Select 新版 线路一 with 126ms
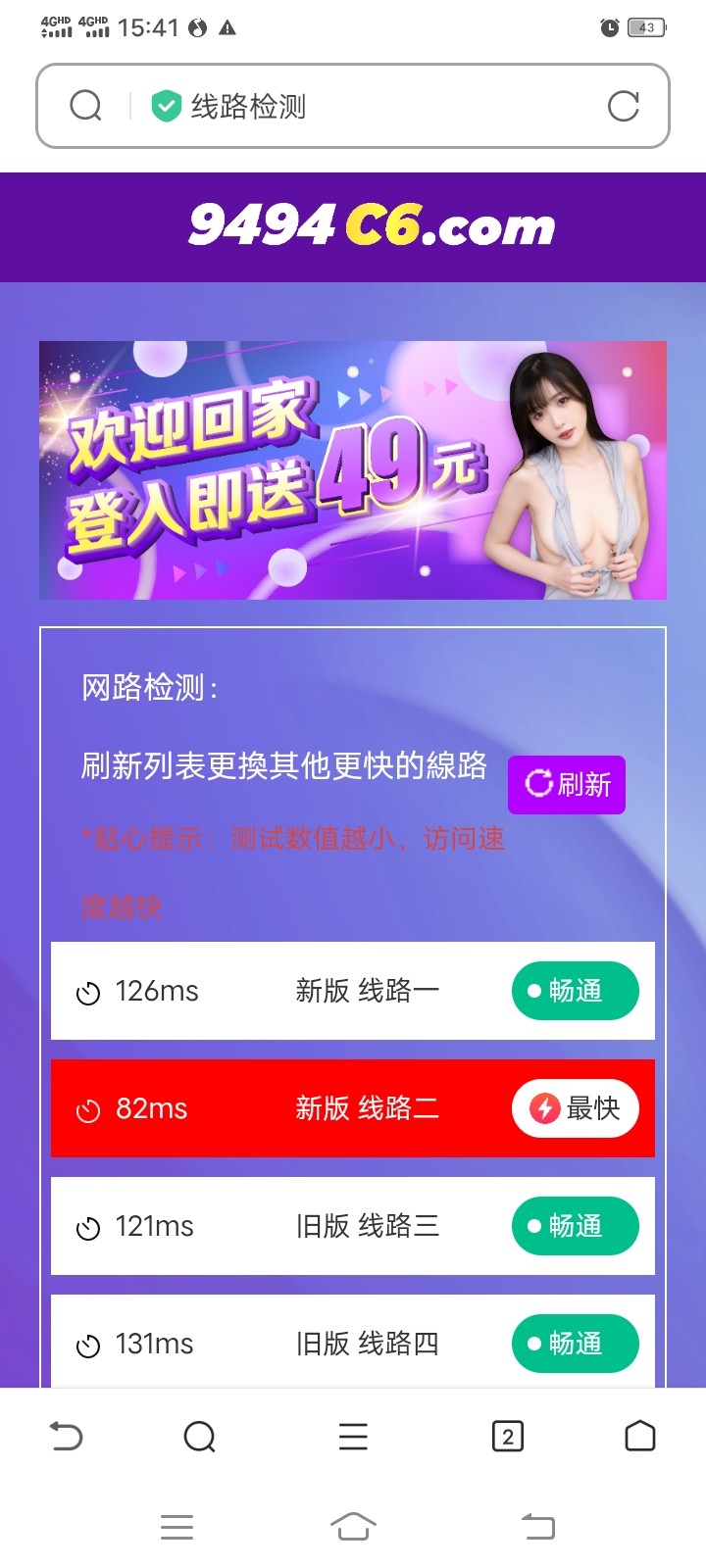706x1568 pixels. (353, 991)
